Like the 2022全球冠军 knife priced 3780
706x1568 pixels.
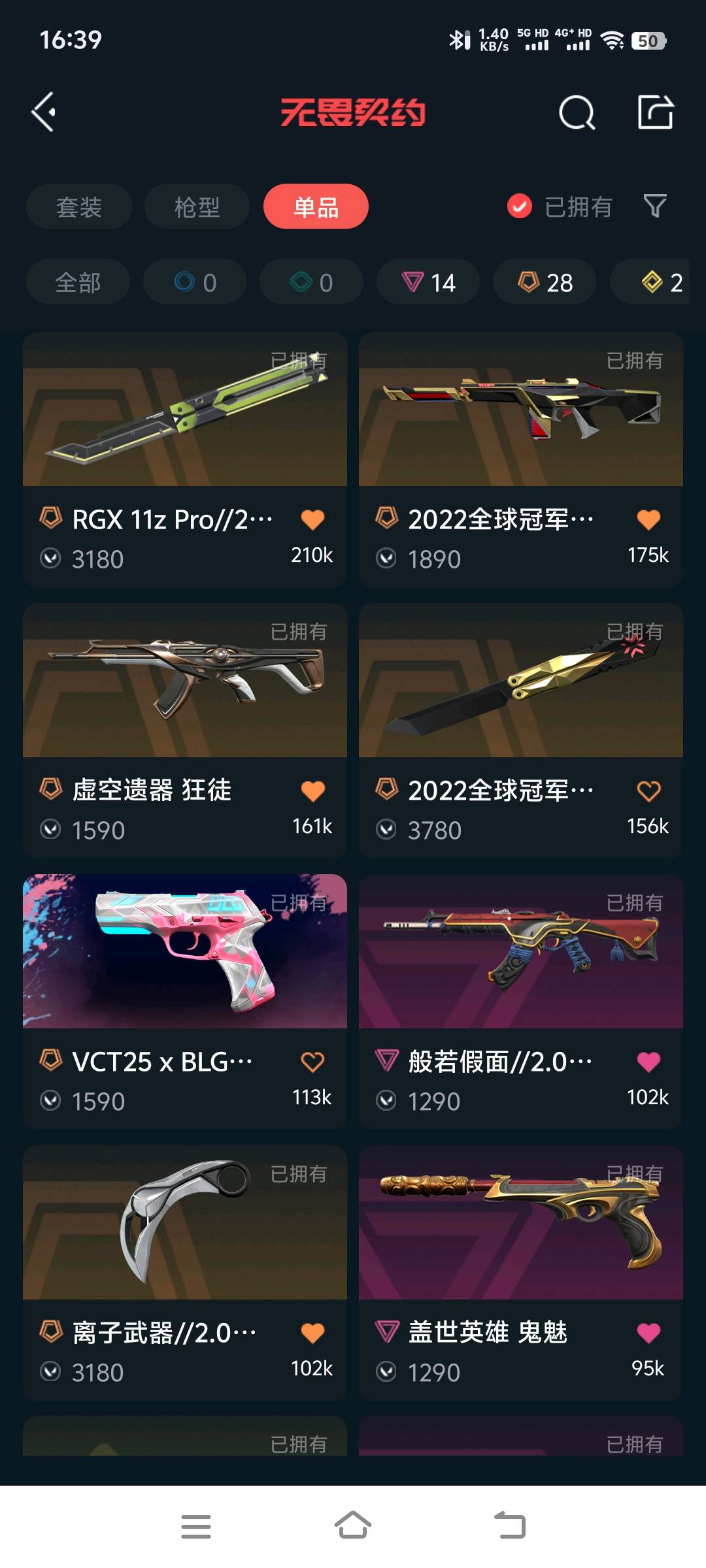648,791
